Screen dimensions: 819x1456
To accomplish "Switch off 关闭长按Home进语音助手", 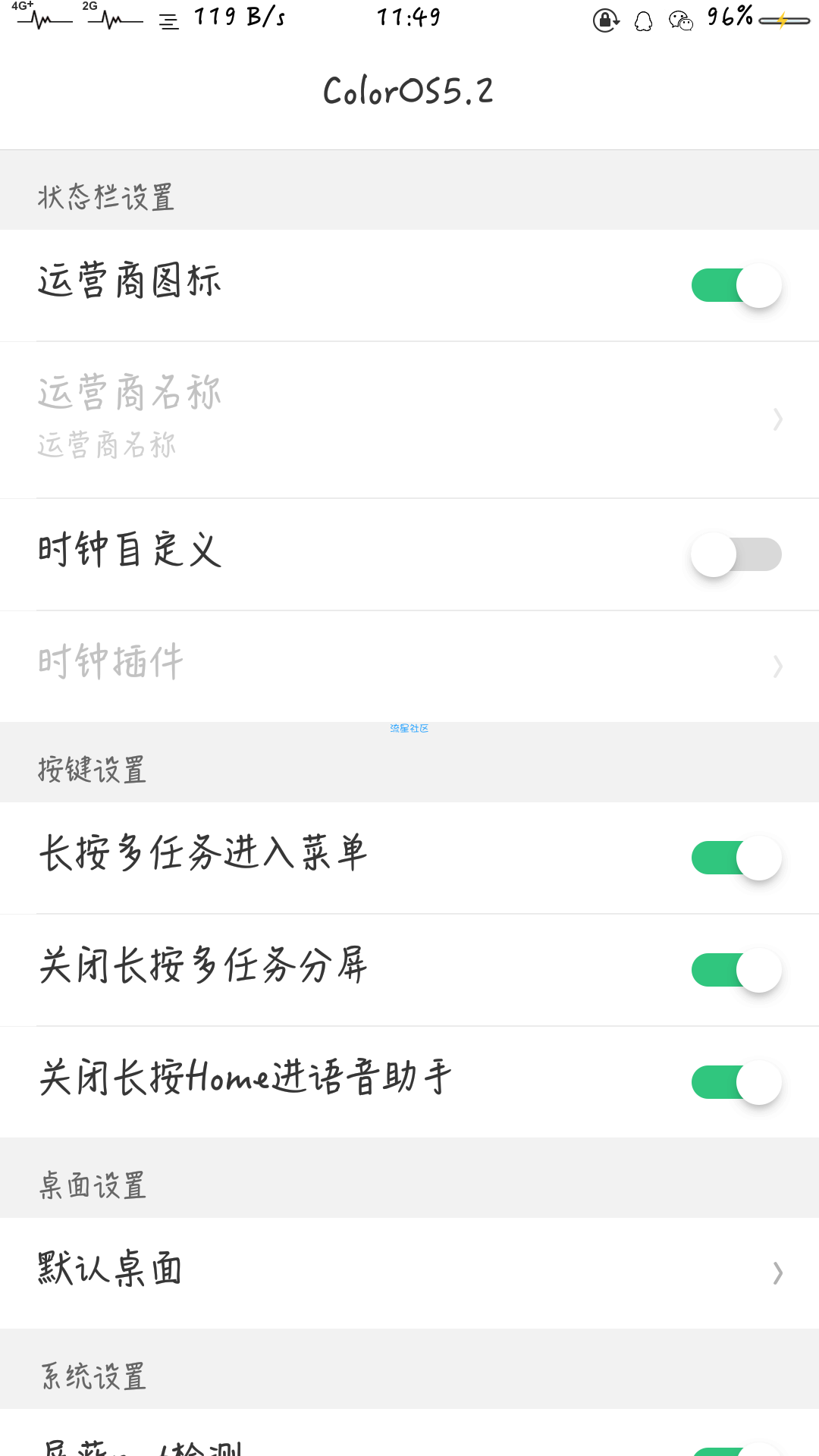I will click(x=736, y=1082).
